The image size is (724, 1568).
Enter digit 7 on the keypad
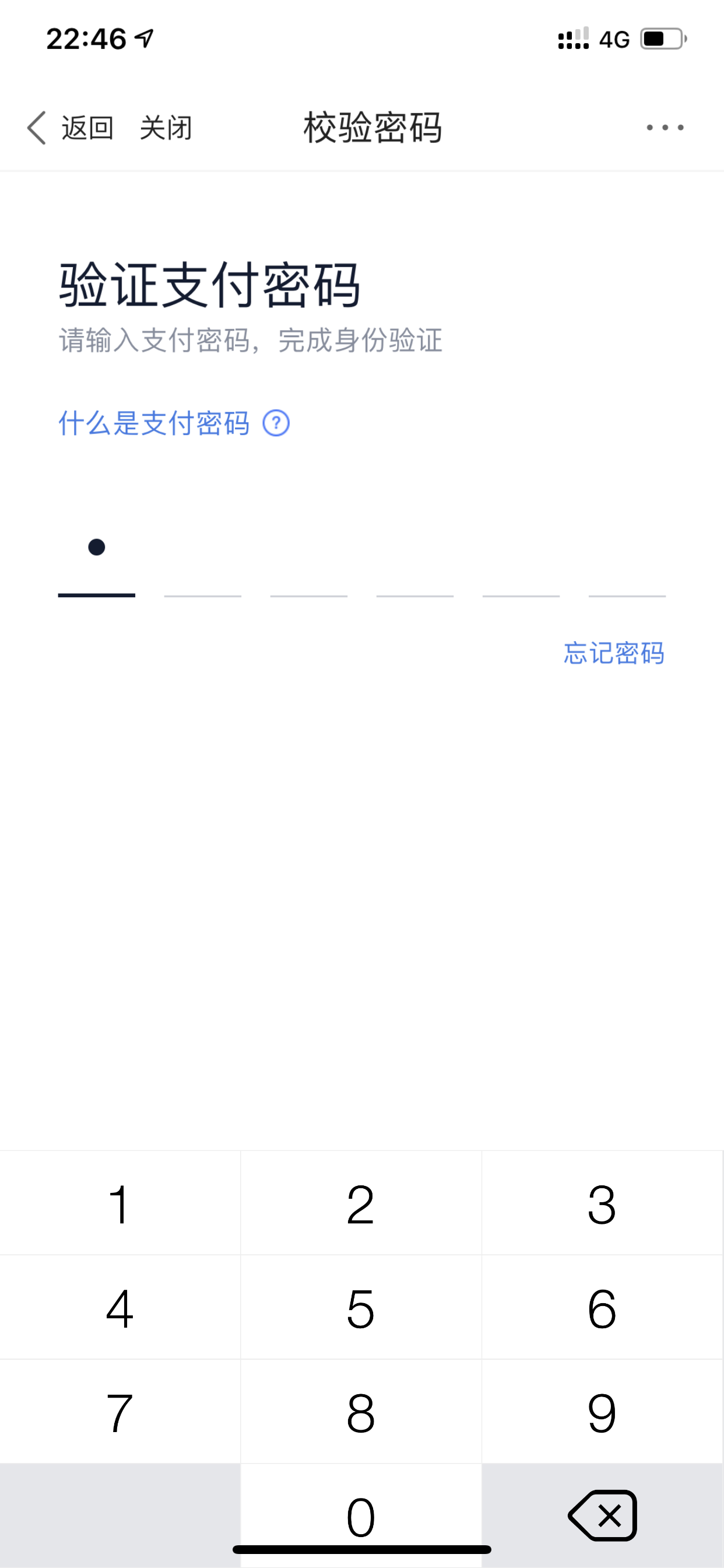120,1412
